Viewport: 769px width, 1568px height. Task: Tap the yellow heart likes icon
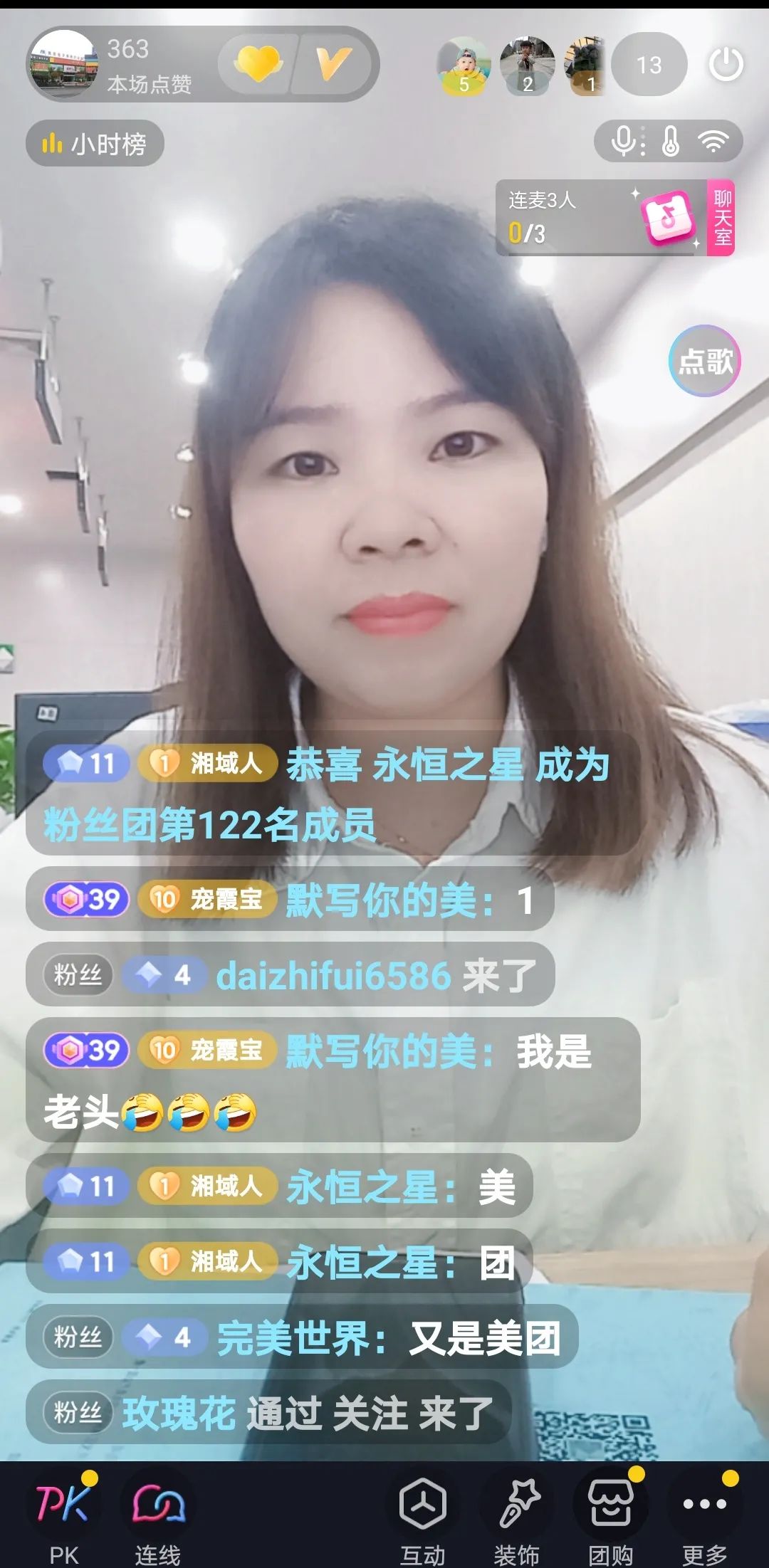tap(258, 65)
